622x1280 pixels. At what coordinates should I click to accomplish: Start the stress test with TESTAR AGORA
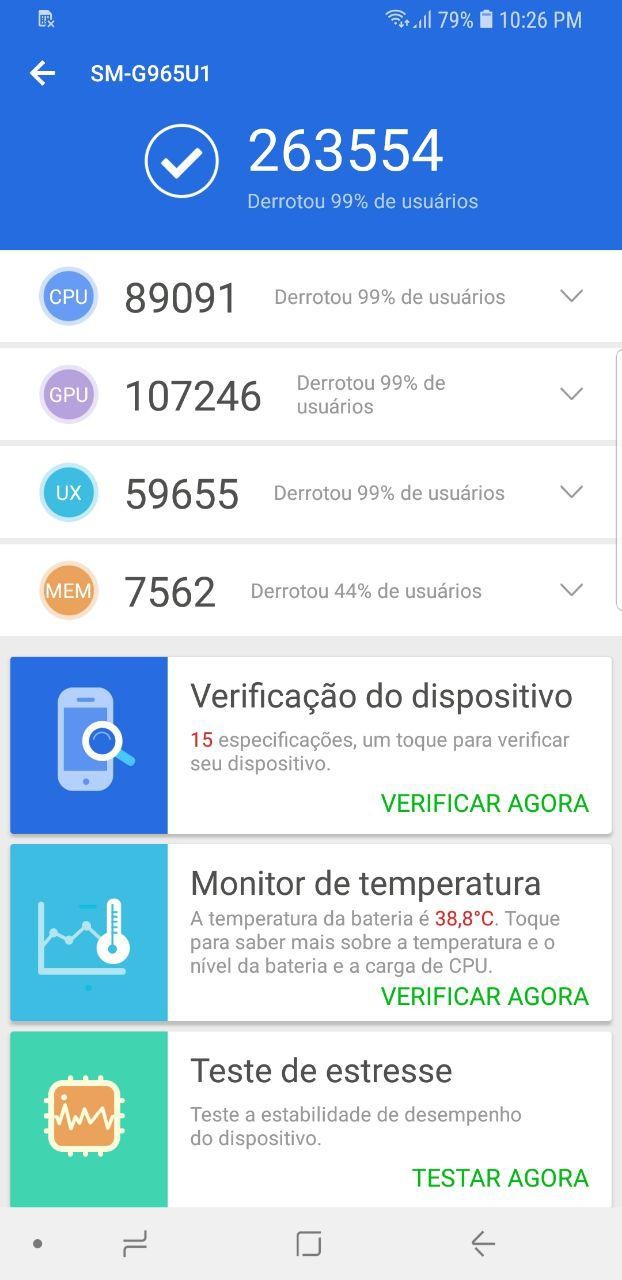[x=500, y=1178]
